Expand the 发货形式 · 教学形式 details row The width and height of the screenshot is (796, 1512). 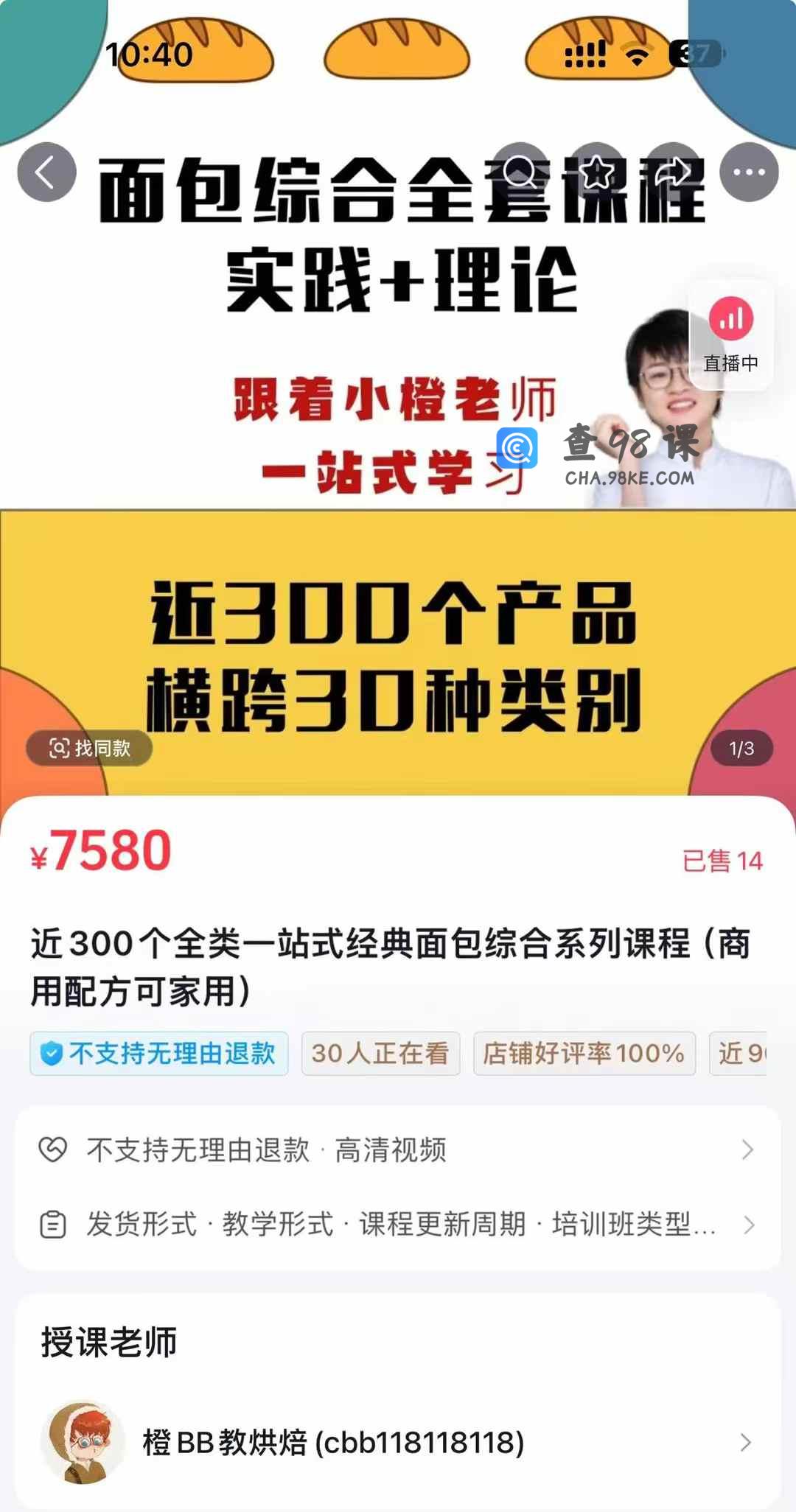[x=398, y=1225]
